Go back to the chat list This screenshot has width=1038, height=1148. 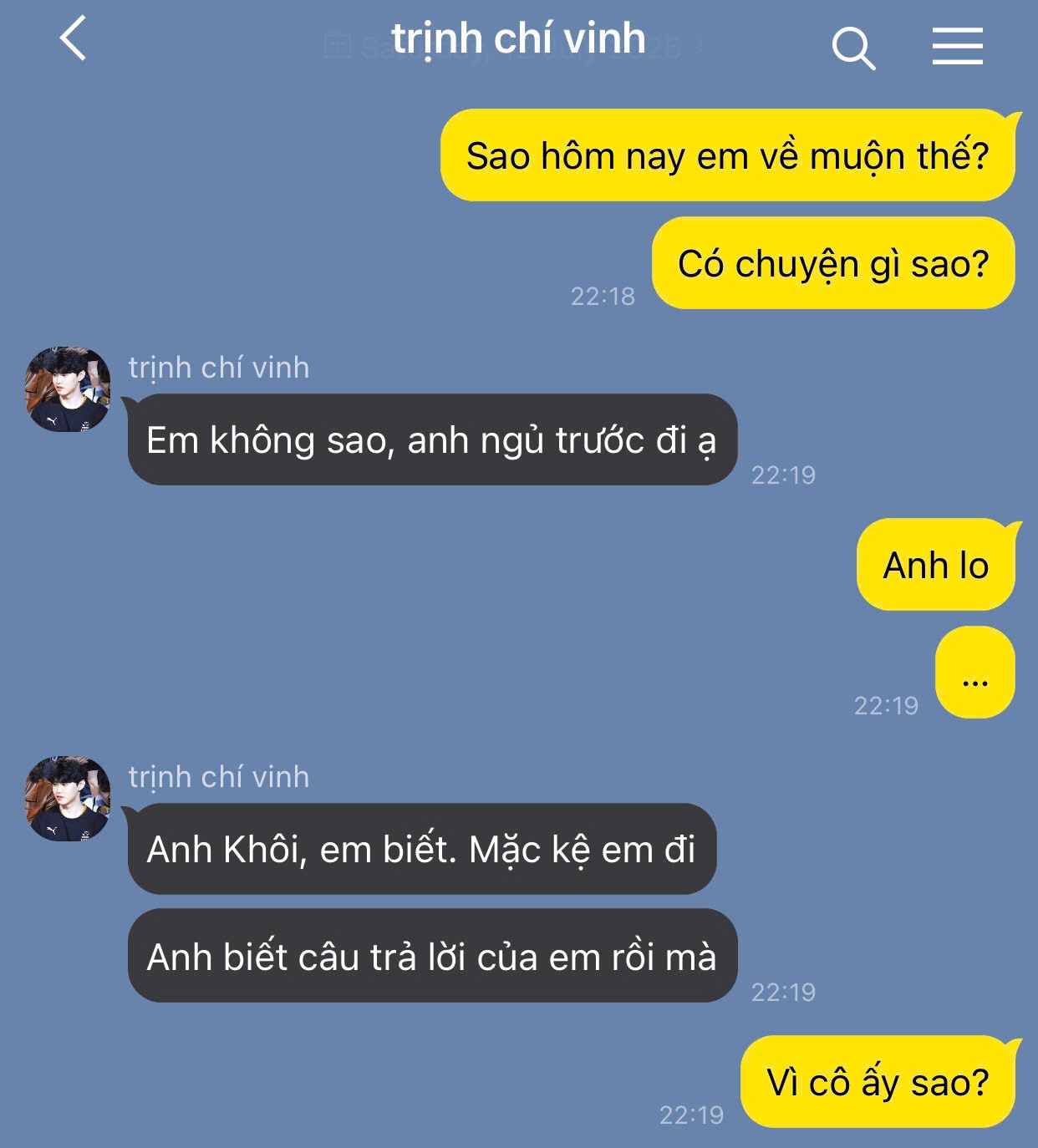74,39
